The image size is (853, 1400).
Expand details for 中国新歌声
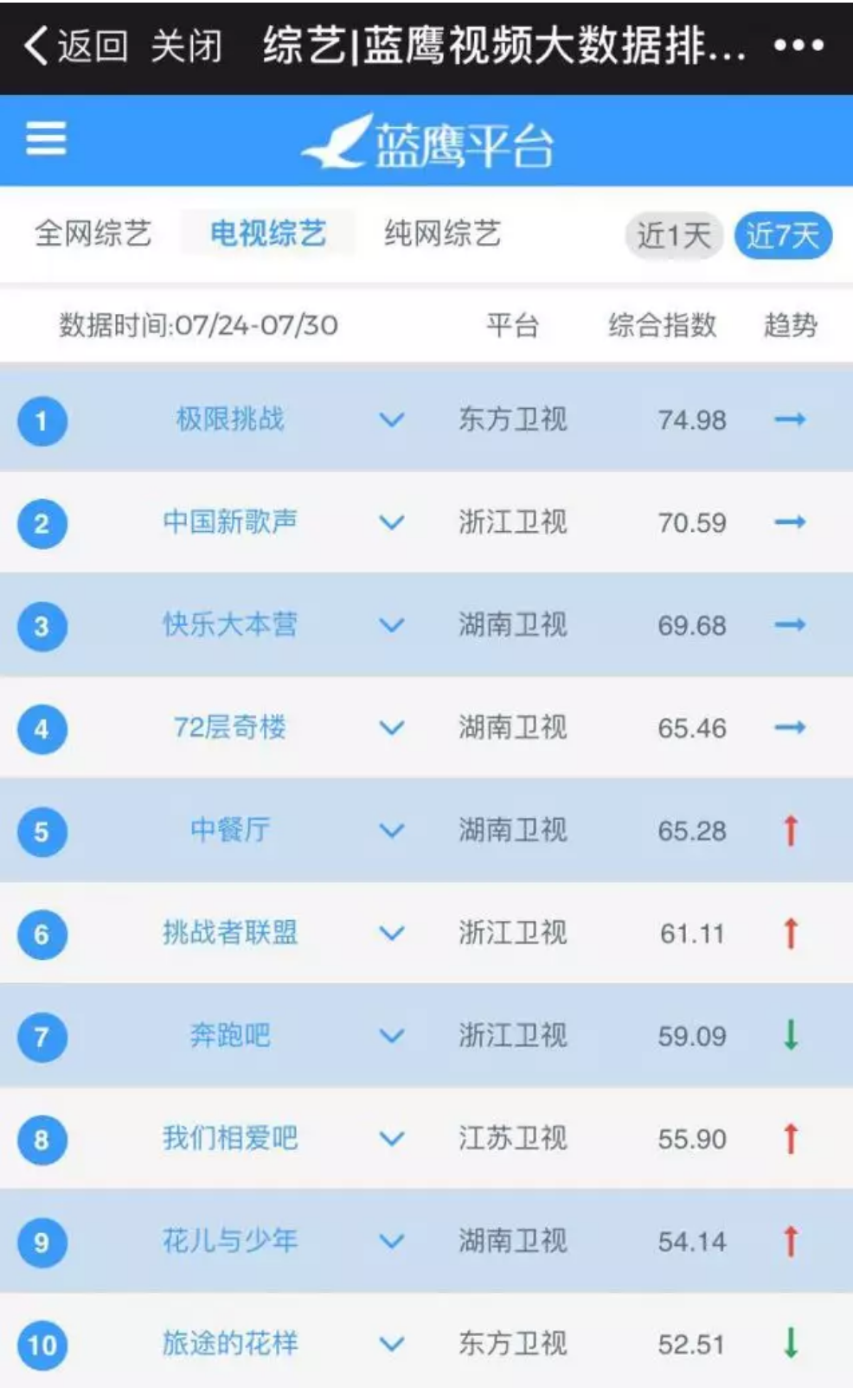click(392, 522)
